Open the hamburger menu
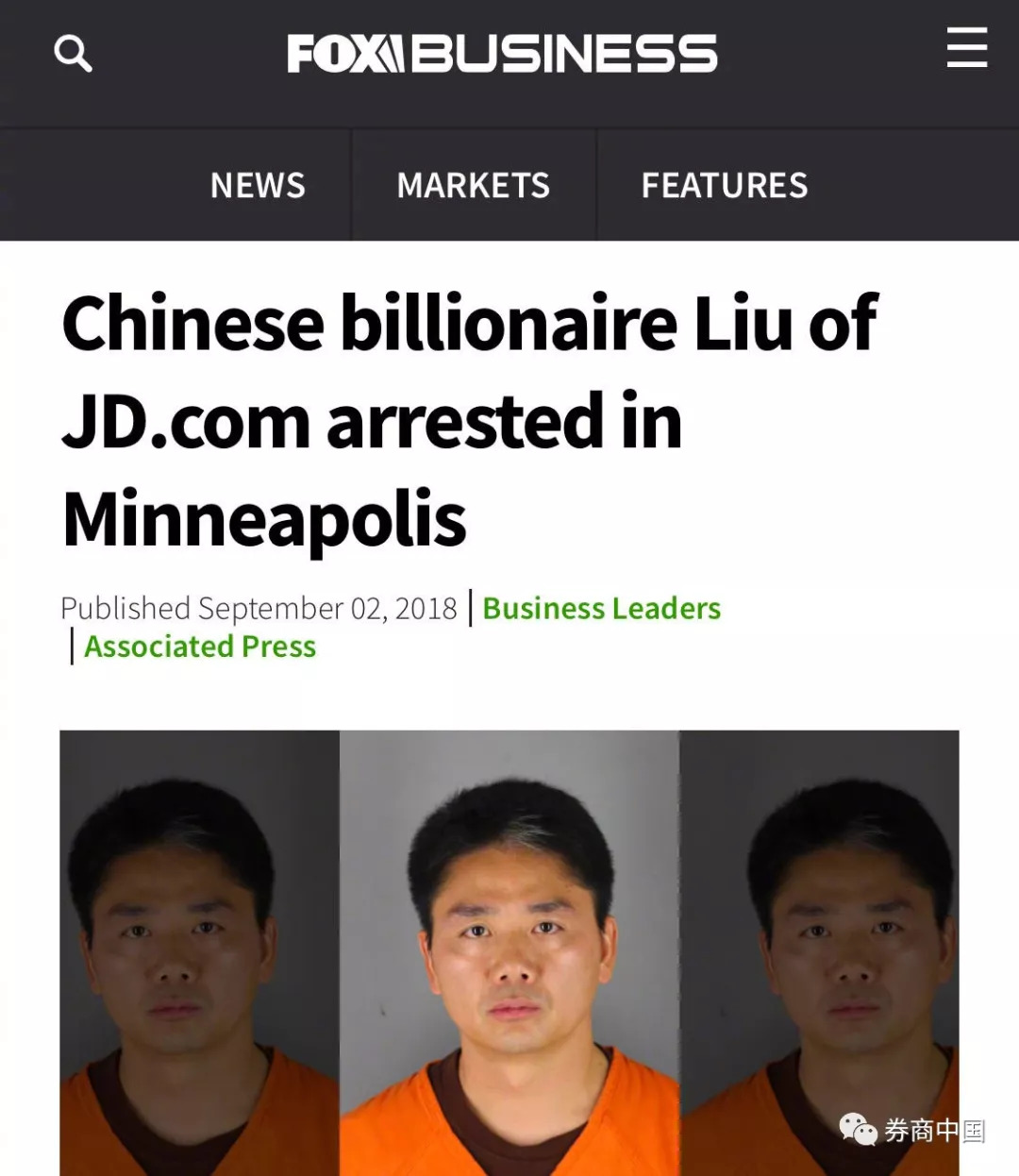Viewport: 1019px width, 1176px height. (966, 48)
